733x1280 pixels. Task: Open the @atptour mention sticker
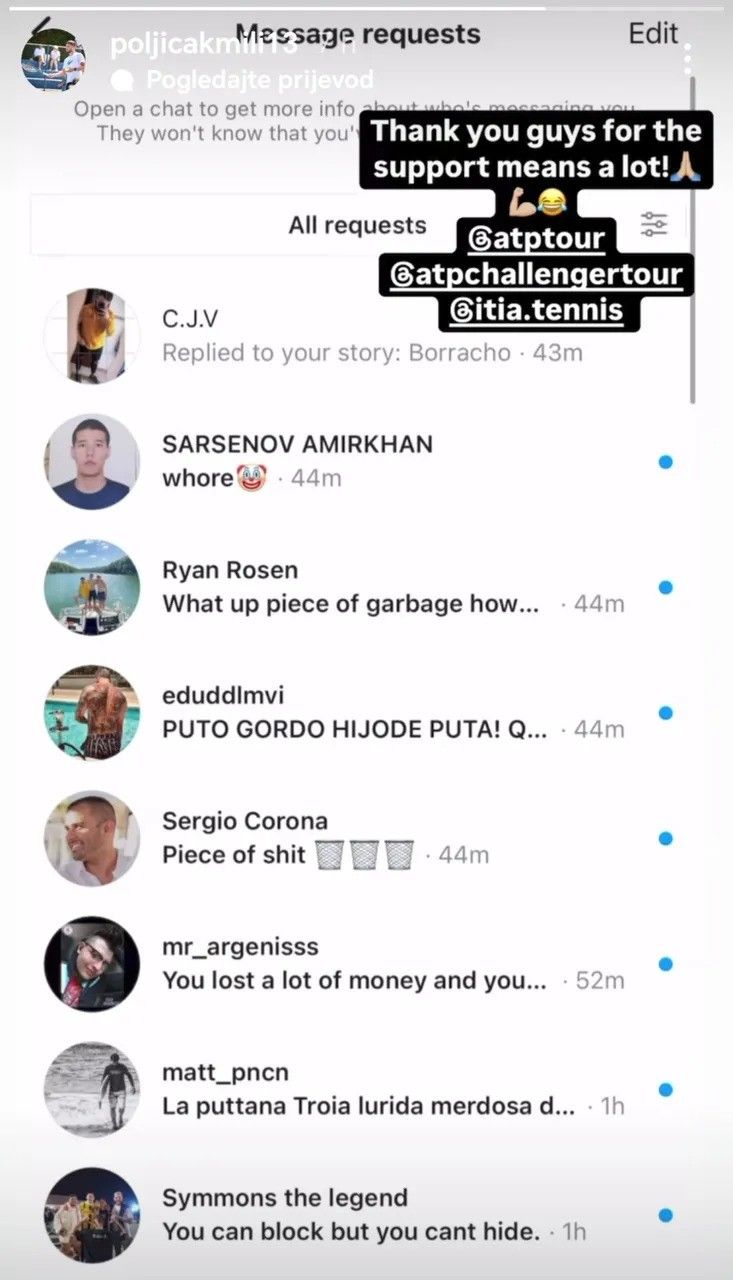[x=537, y=238]
